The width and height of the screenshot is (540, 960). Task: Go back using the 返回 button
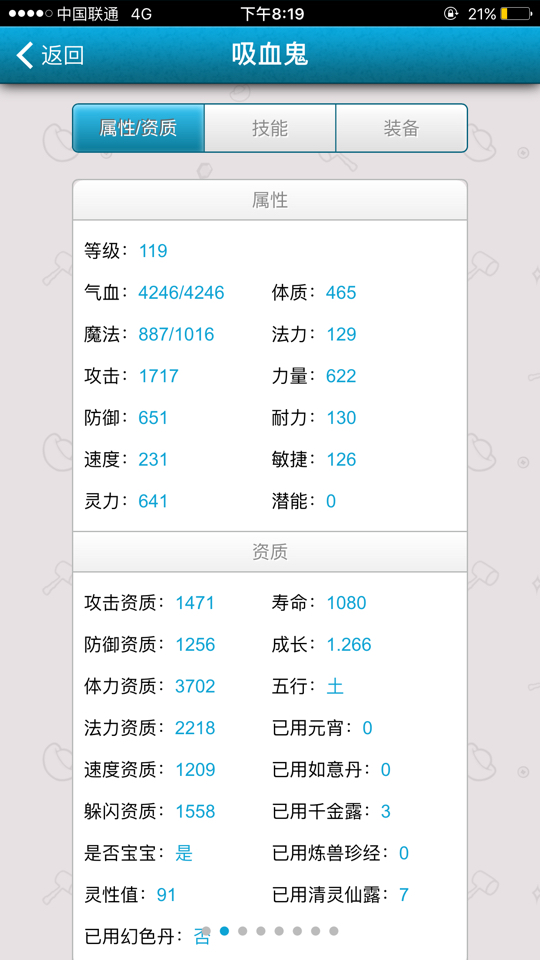pyautogui.click(x=50, y=55)
